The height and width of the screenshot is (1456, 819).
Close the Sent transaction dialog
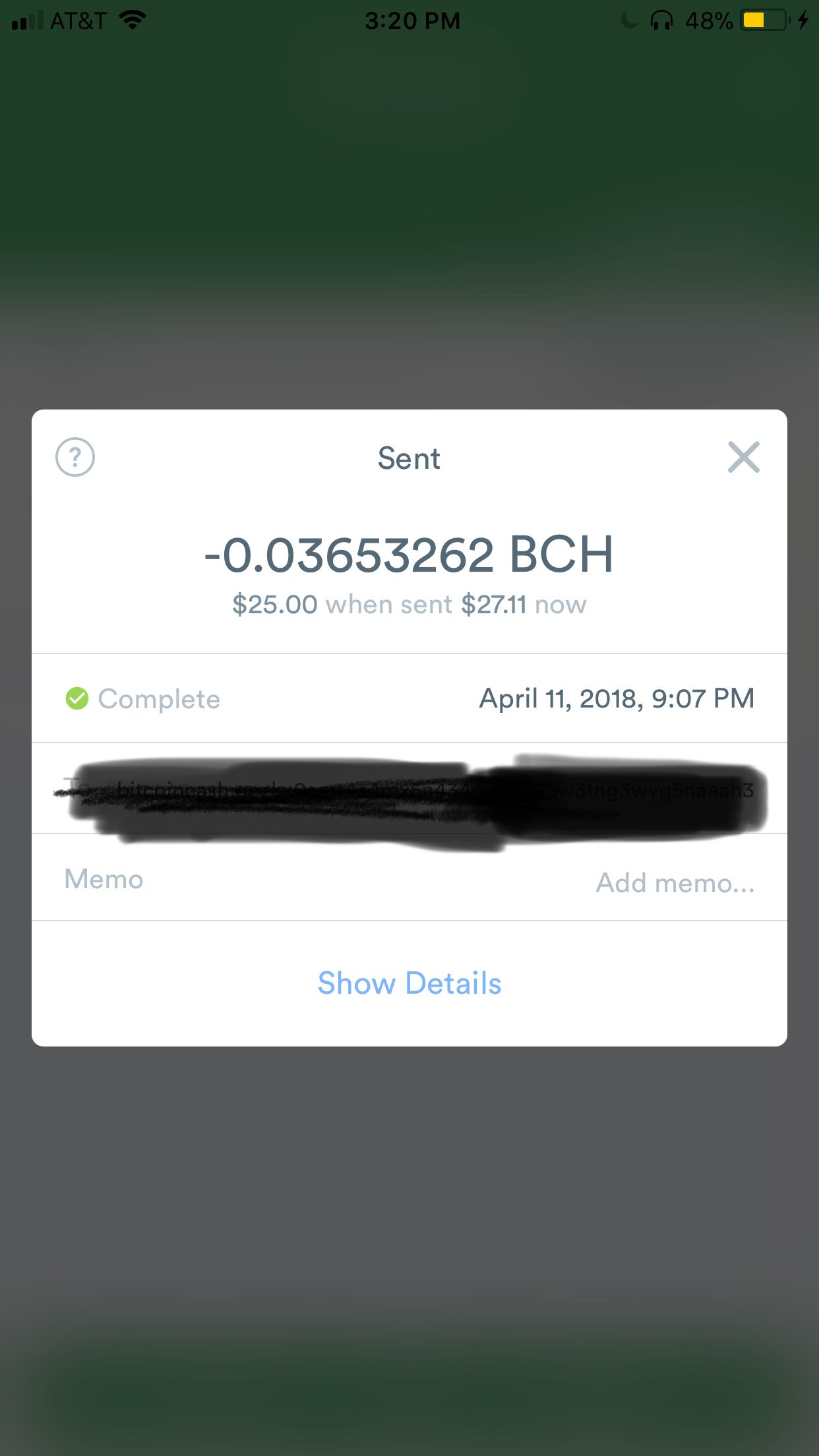click(743, 457)
